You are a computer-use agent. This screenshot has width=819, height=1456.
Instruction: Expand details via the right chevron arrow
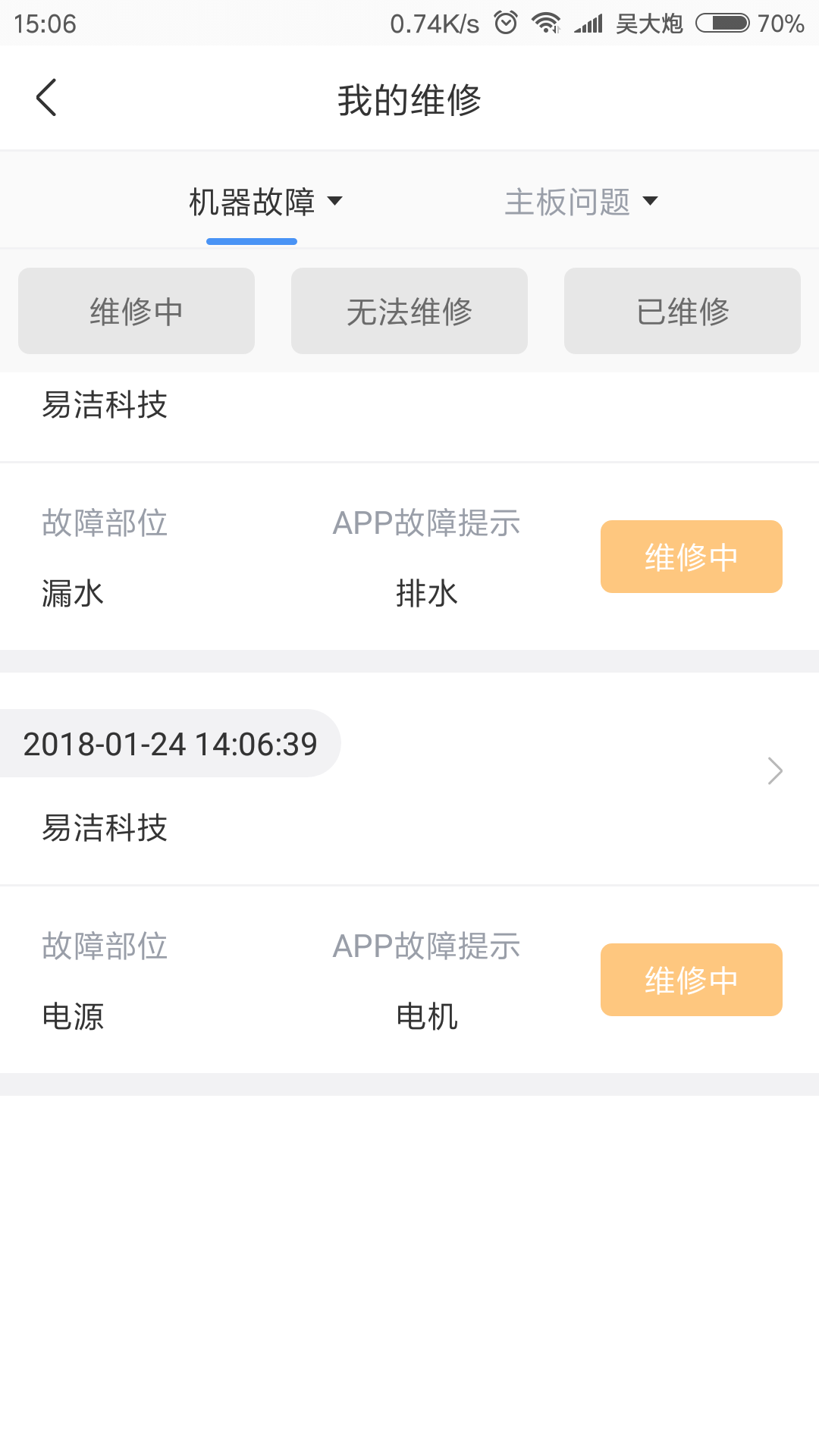pyautogui.click(x=774, y=770)
